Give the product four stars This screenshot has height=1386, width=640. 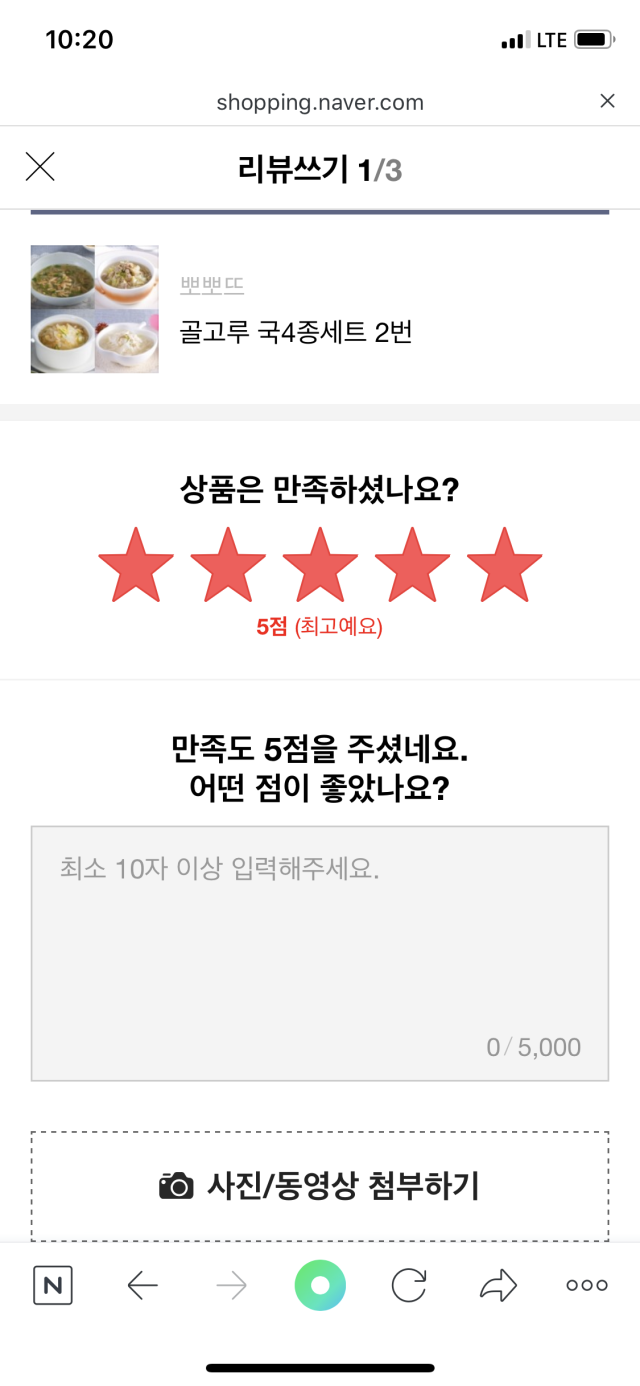[x=412, y=565]
